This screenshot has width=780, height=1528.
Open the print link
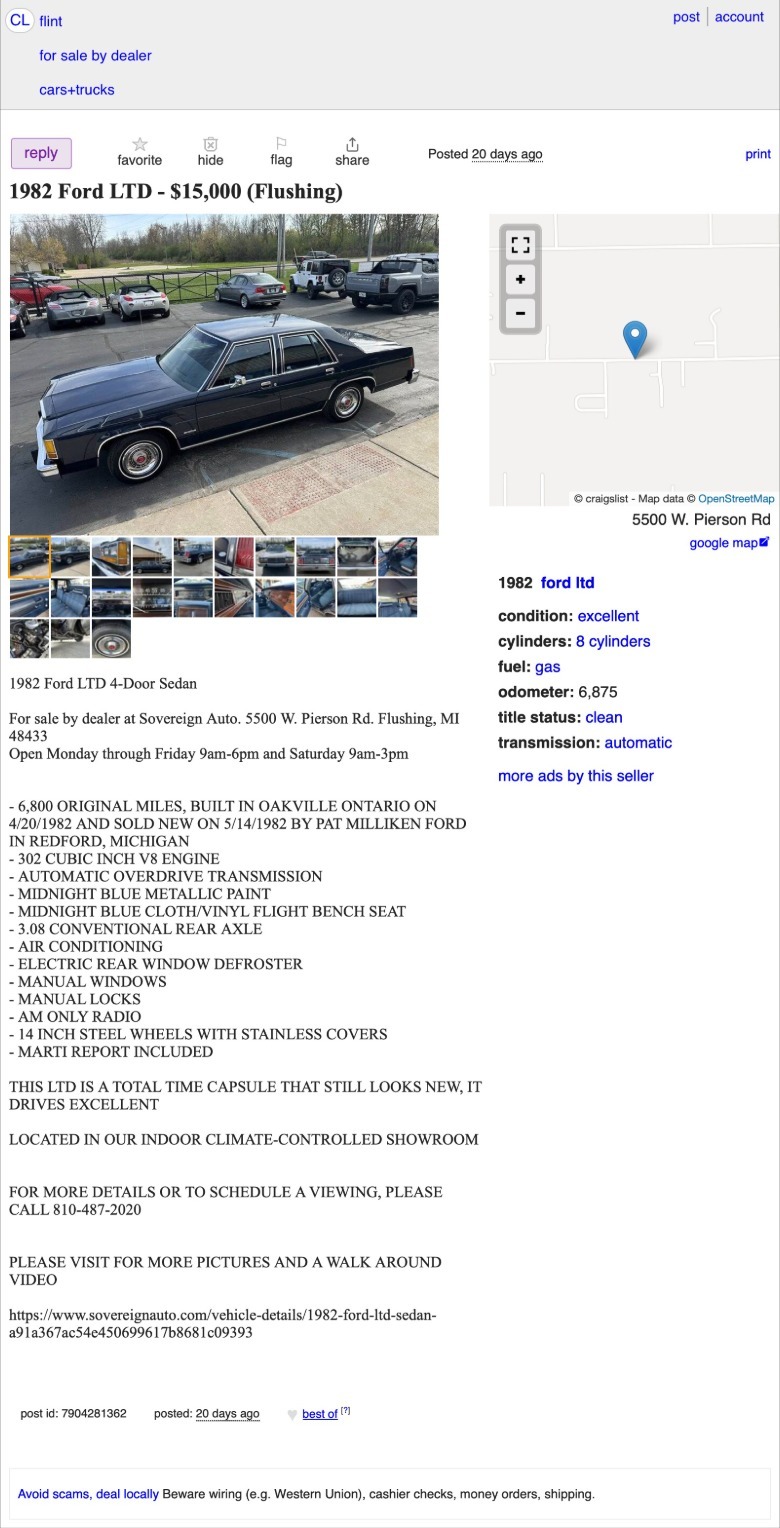[758, 154]
